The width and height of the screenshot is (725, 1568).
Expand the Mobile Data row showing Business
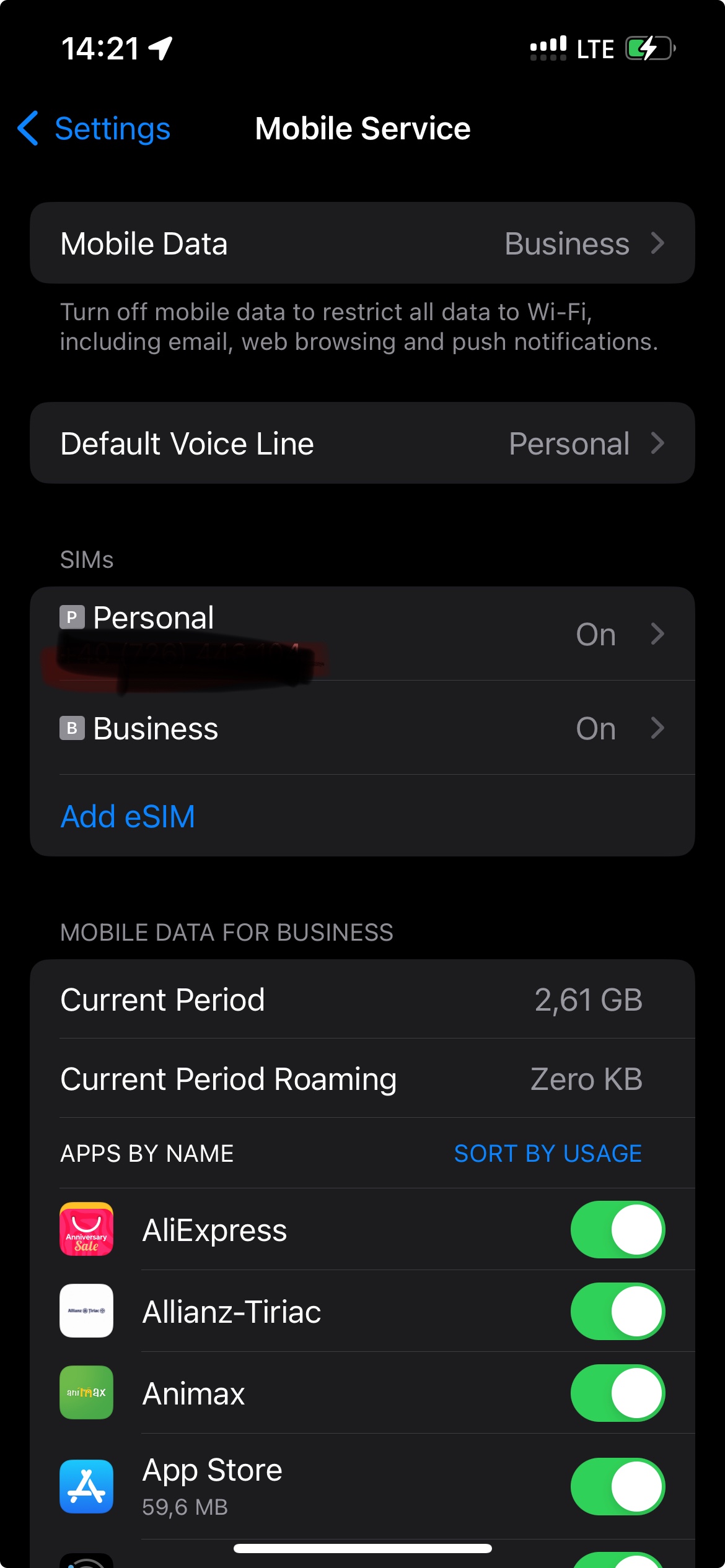coord(362,243)
